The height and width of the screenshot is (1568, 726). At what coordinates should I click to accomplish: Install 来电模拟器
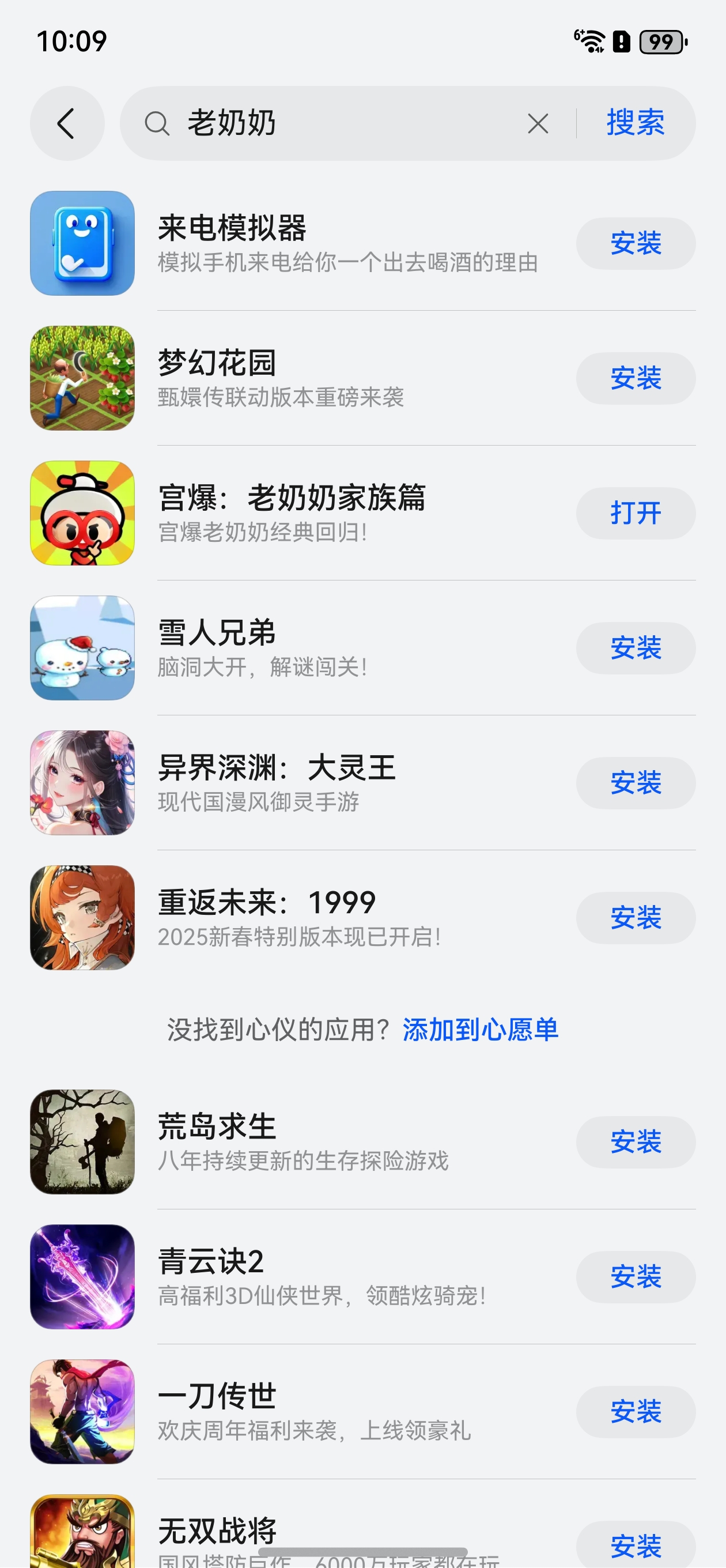(636, 243)
